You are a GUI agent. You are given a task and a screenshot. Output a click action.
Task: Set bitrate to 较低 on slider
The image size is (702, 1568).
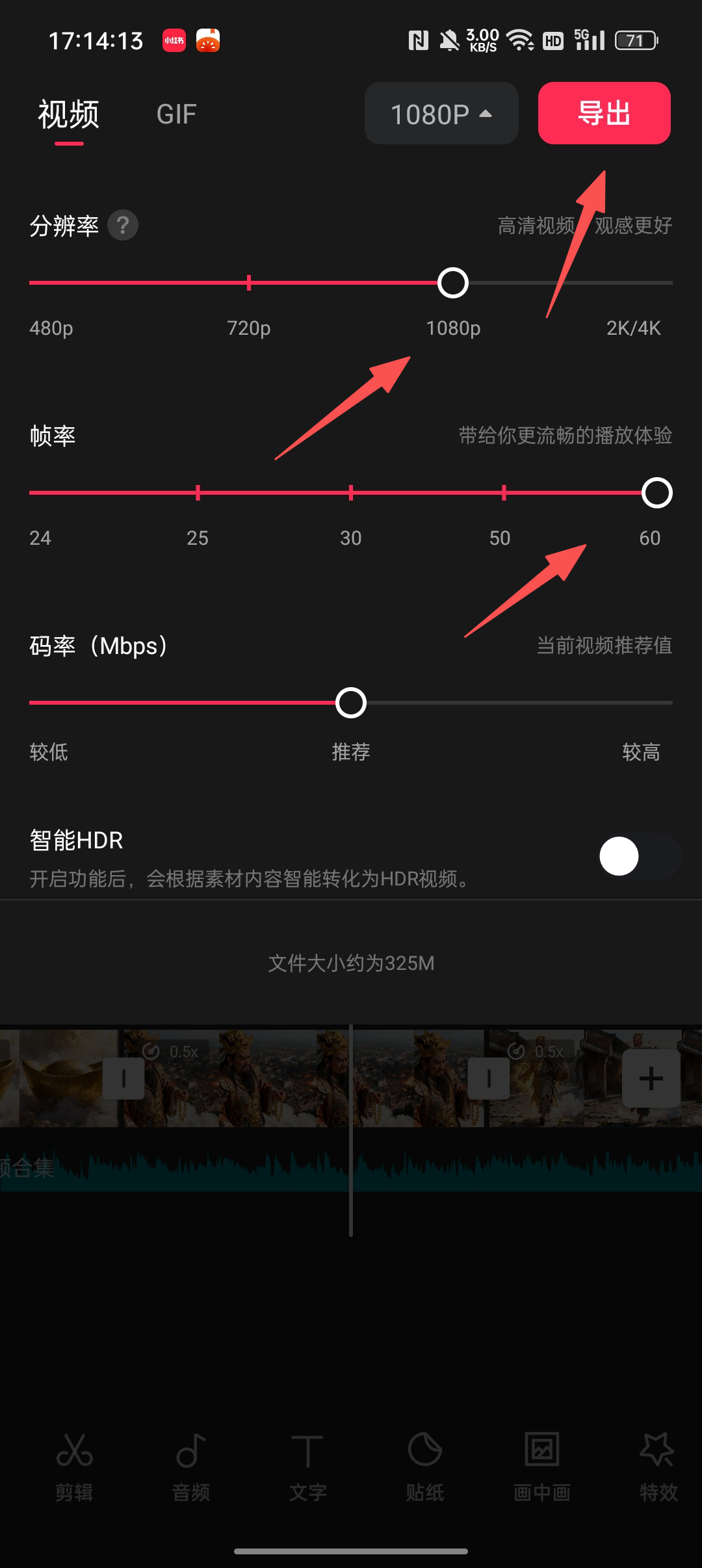[x=32, y=703]
